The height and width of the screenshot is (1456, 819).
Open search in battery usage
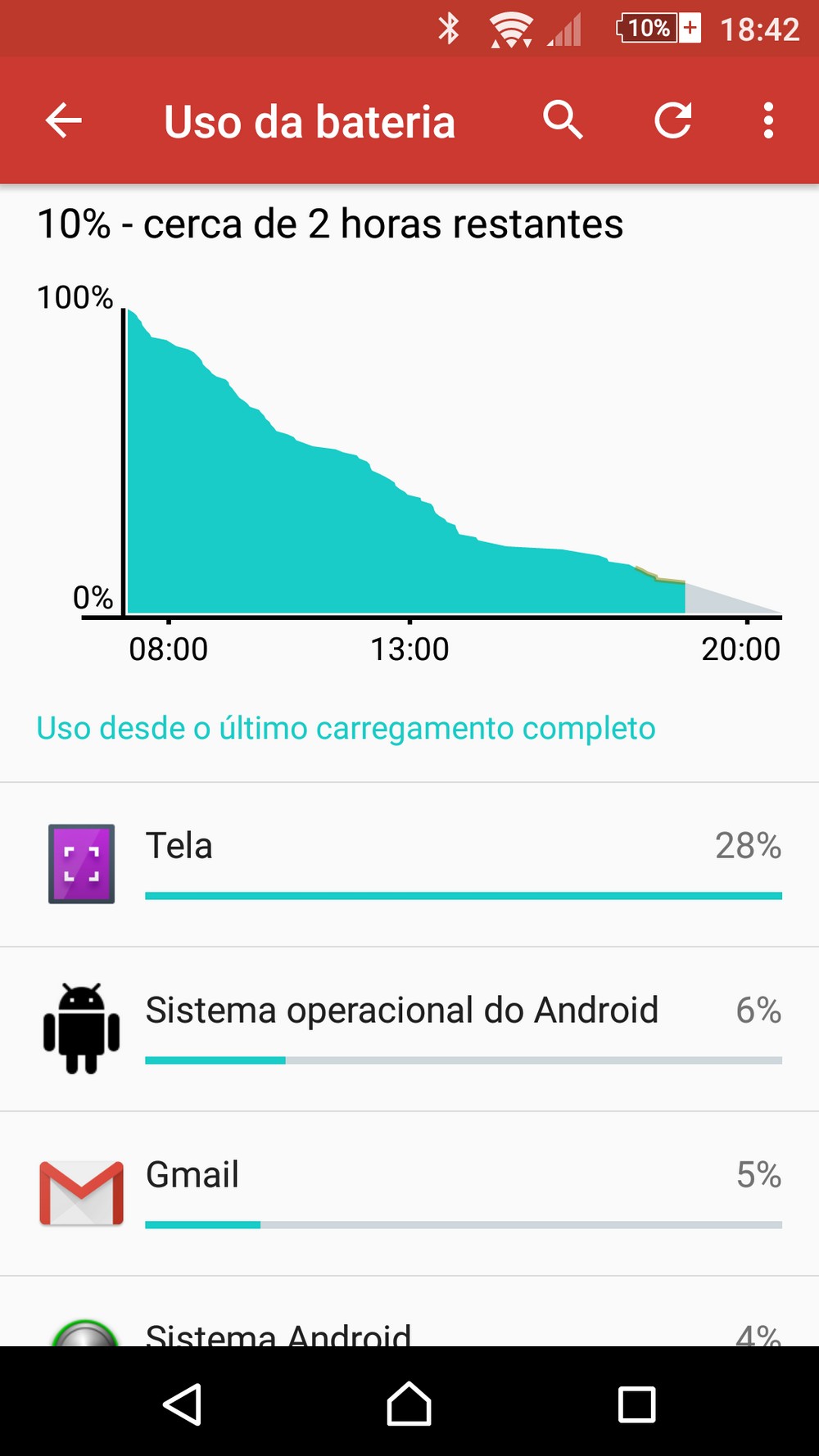(x=563, y=121)
